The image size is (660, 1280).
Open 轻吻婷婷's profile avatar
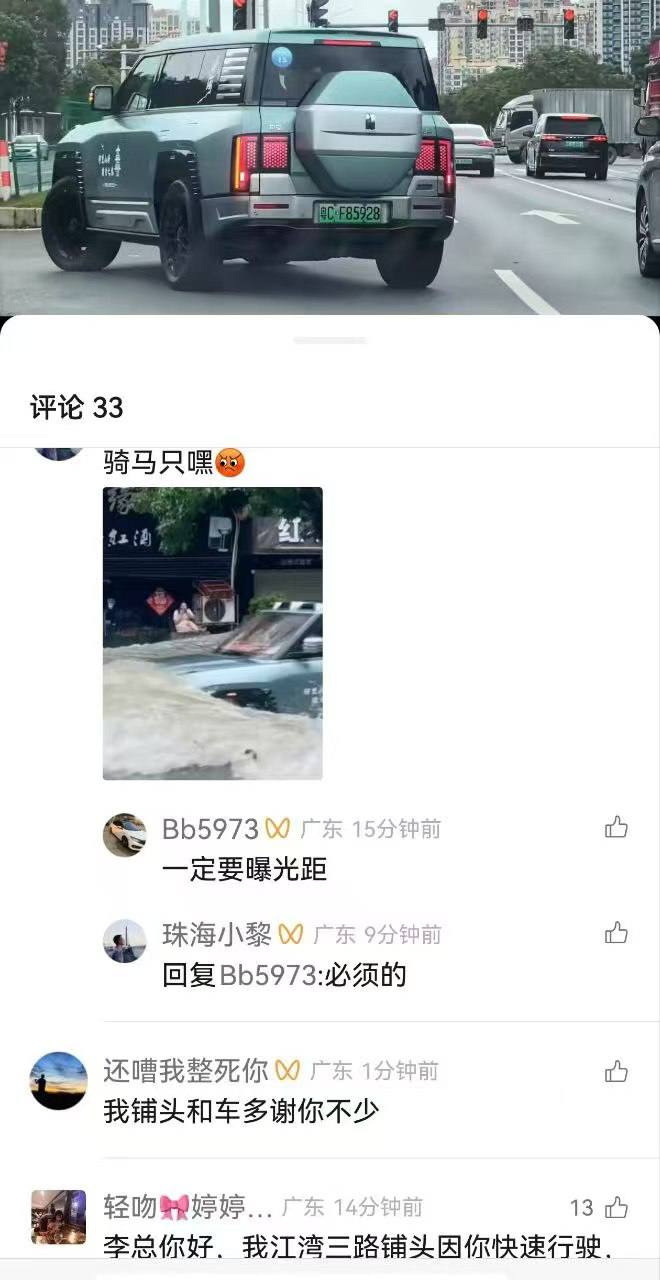coord(58,1216)
